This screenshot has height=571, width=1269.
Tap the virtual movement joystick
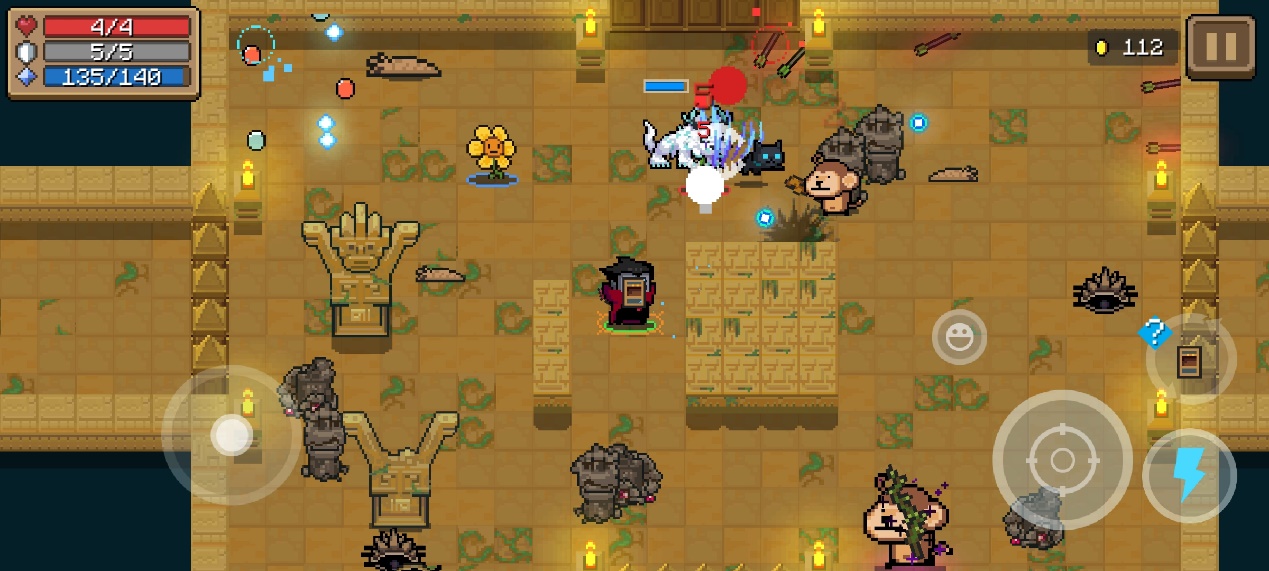232,436
